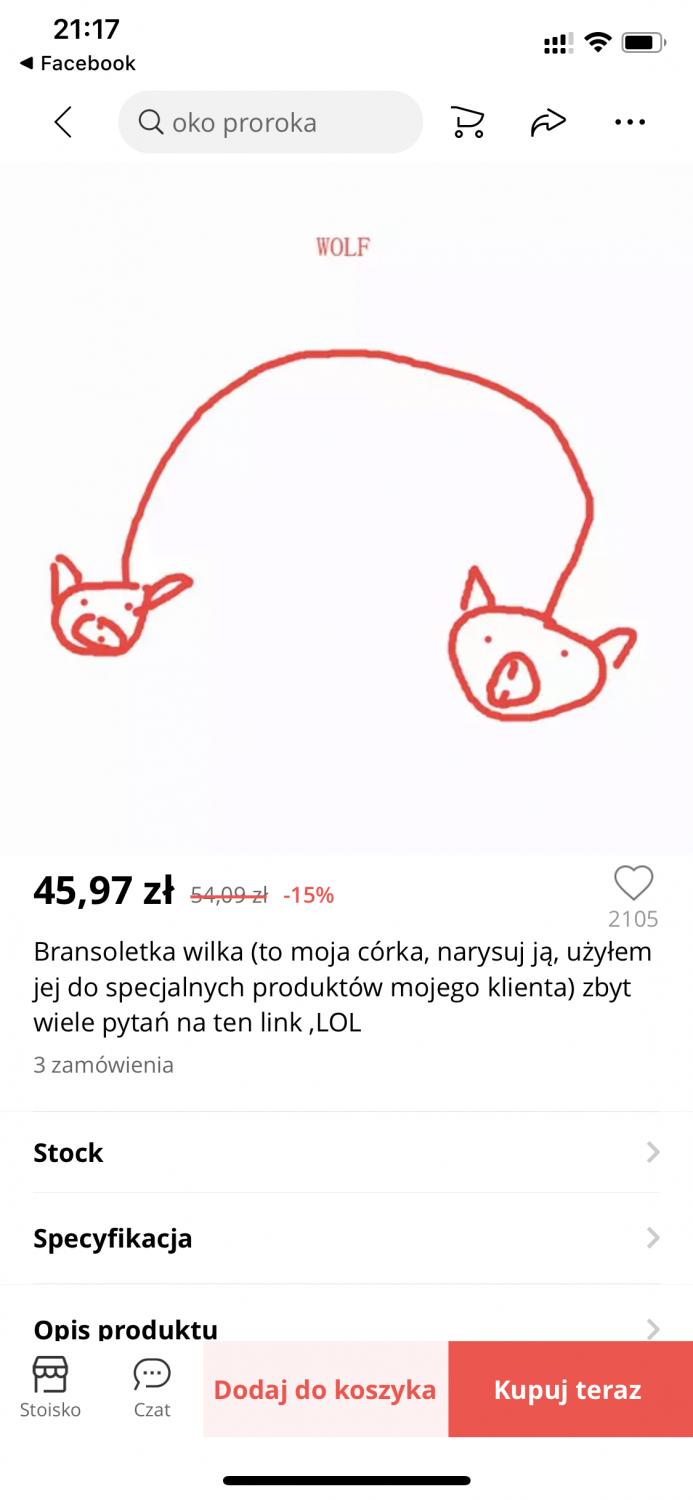Start a Czat with the seller
This screenshot has height=1500, width=693.
[x=152, y=1388]
